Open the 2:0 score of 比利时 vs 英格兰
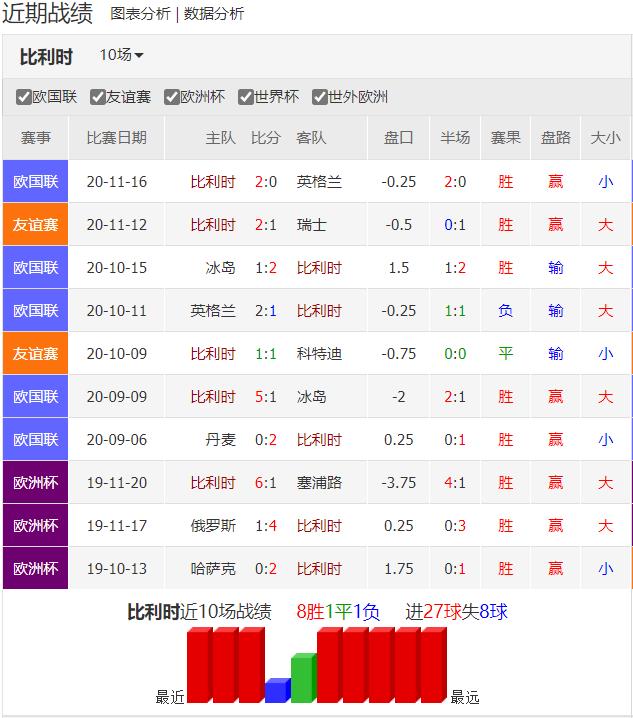This screenshot has width=633, height=718. [x=266, y=182]
